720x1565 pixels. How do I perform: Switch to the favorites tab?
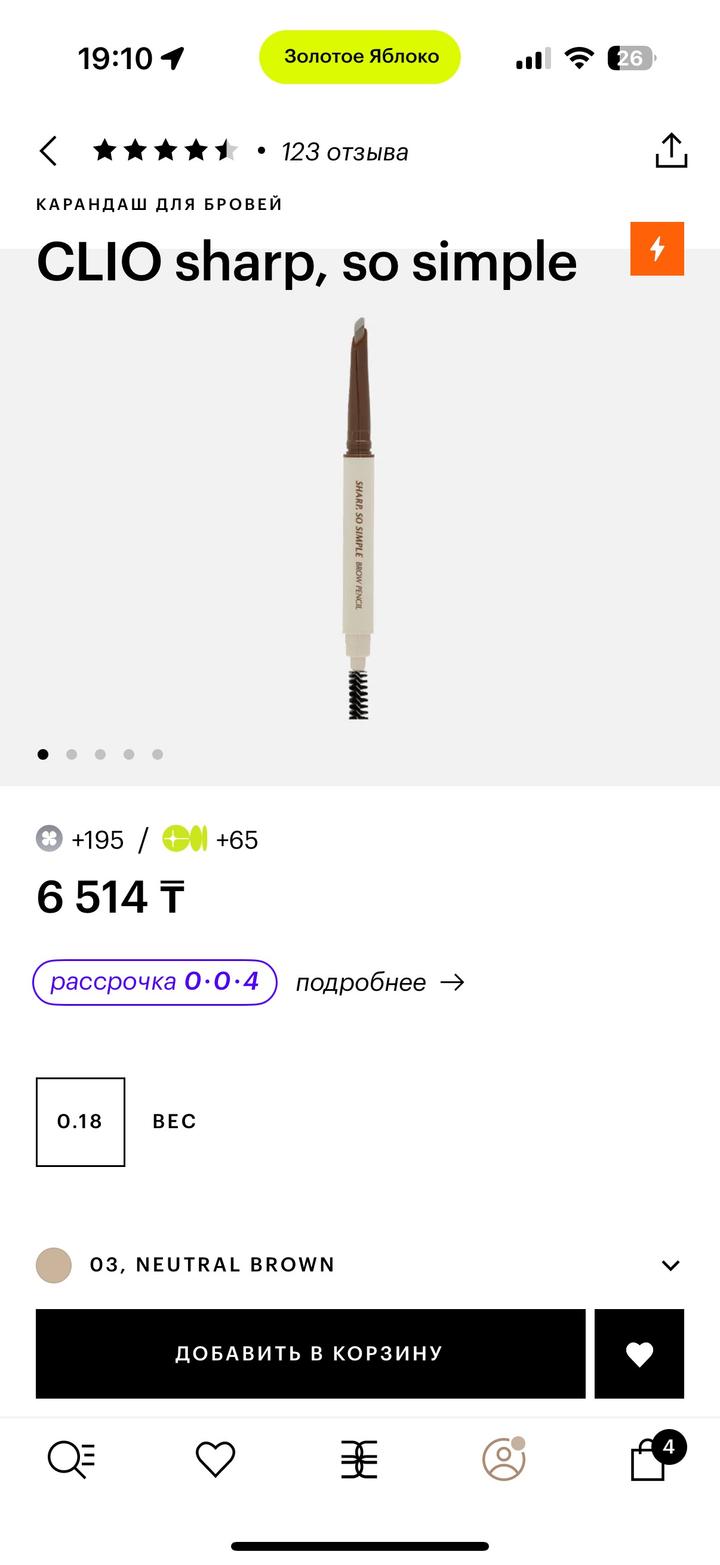click(215, 1460)
